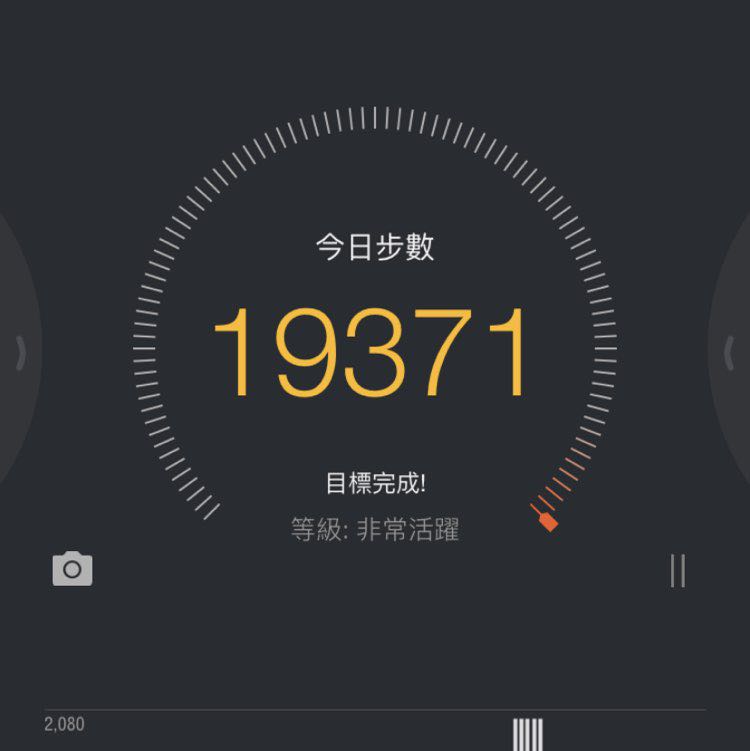Open the camera to share steps
Image resolution: width=750 pixels, height=751 pixels.
point(72,569)
